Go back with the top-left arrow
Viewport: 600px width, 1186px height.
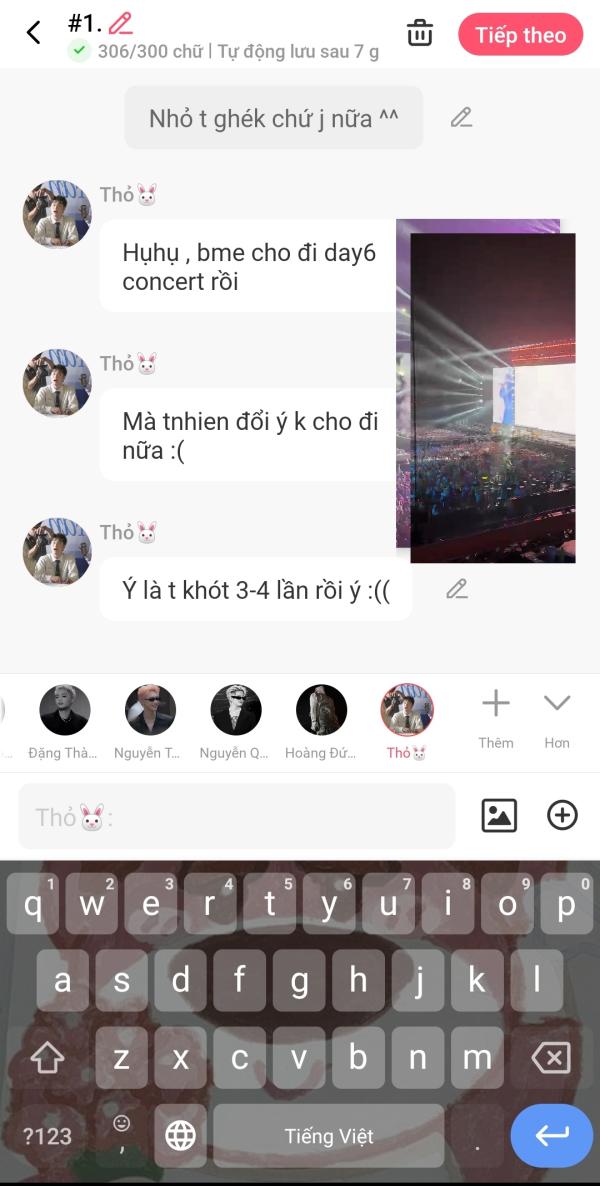[33, 33]
